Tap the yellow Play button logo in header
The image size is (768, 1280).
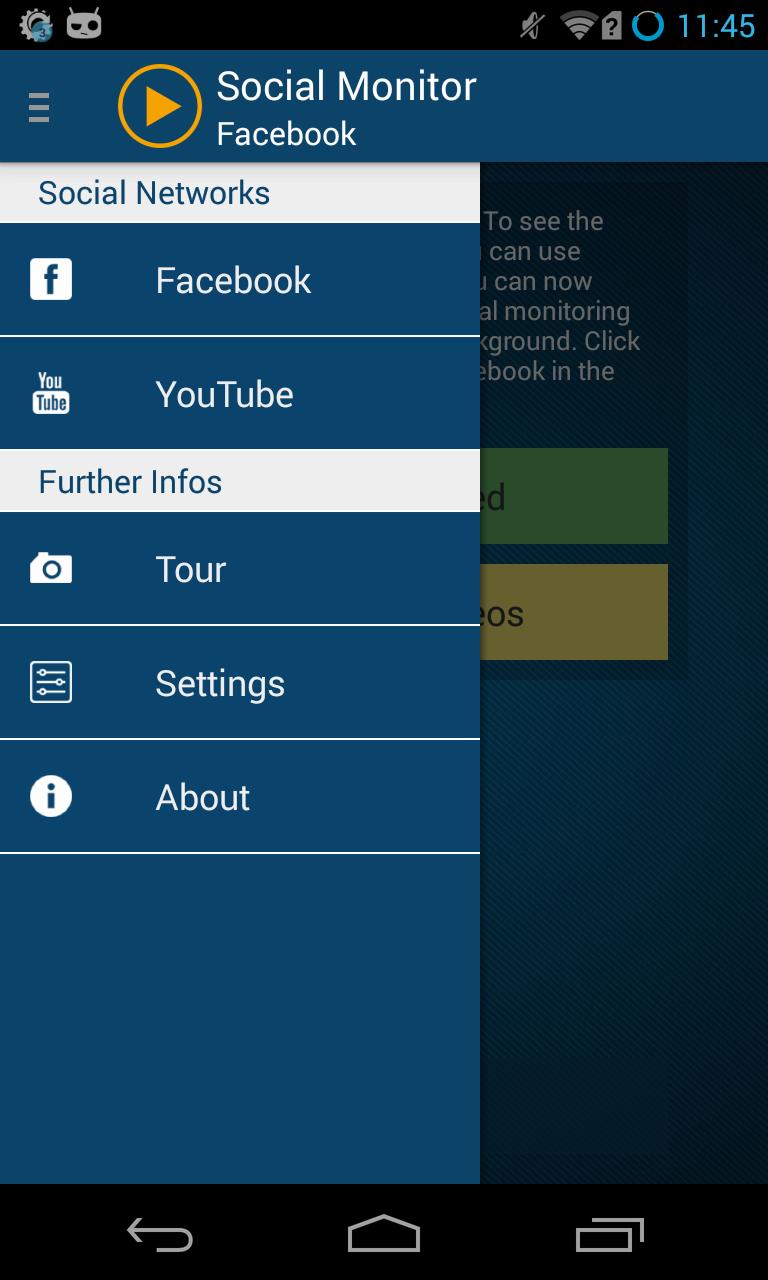[159, 106]
